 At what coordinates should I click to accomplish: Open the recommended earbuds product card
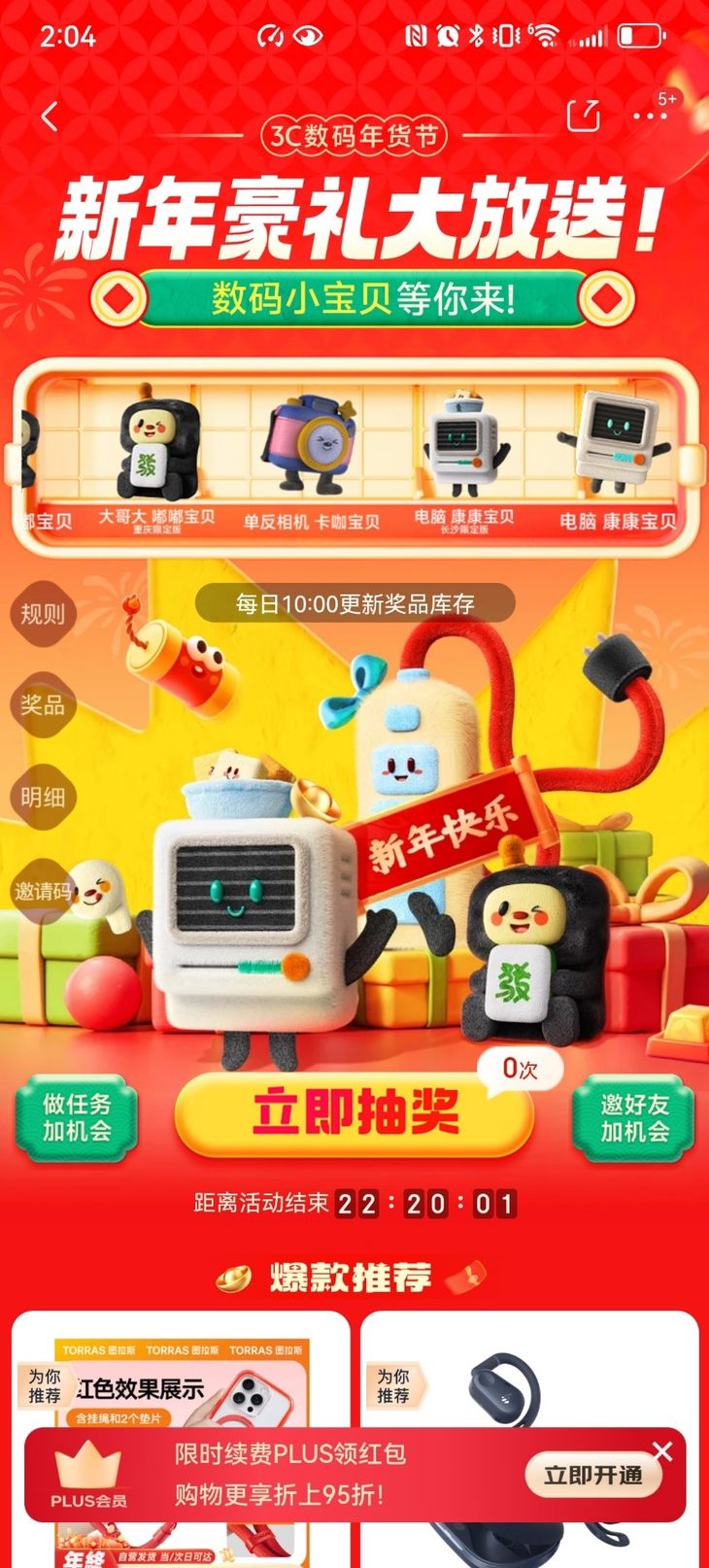(529, 1380)
